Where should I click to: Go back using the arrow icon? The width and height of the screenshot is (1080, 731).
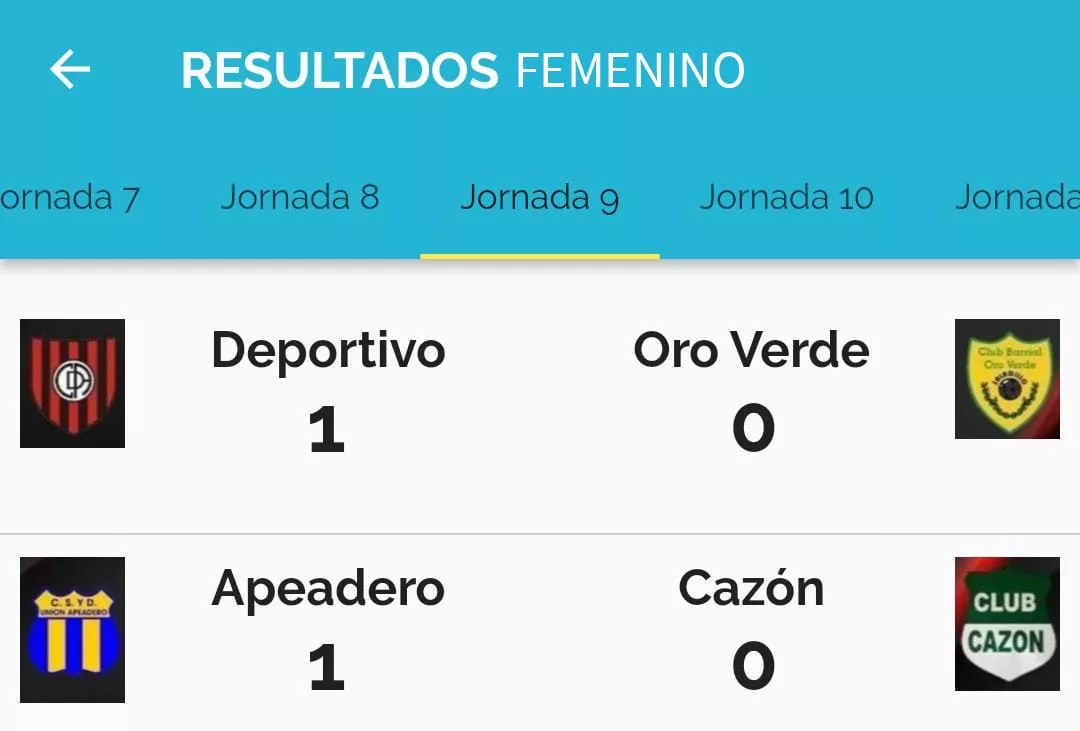tap(70, 70)
